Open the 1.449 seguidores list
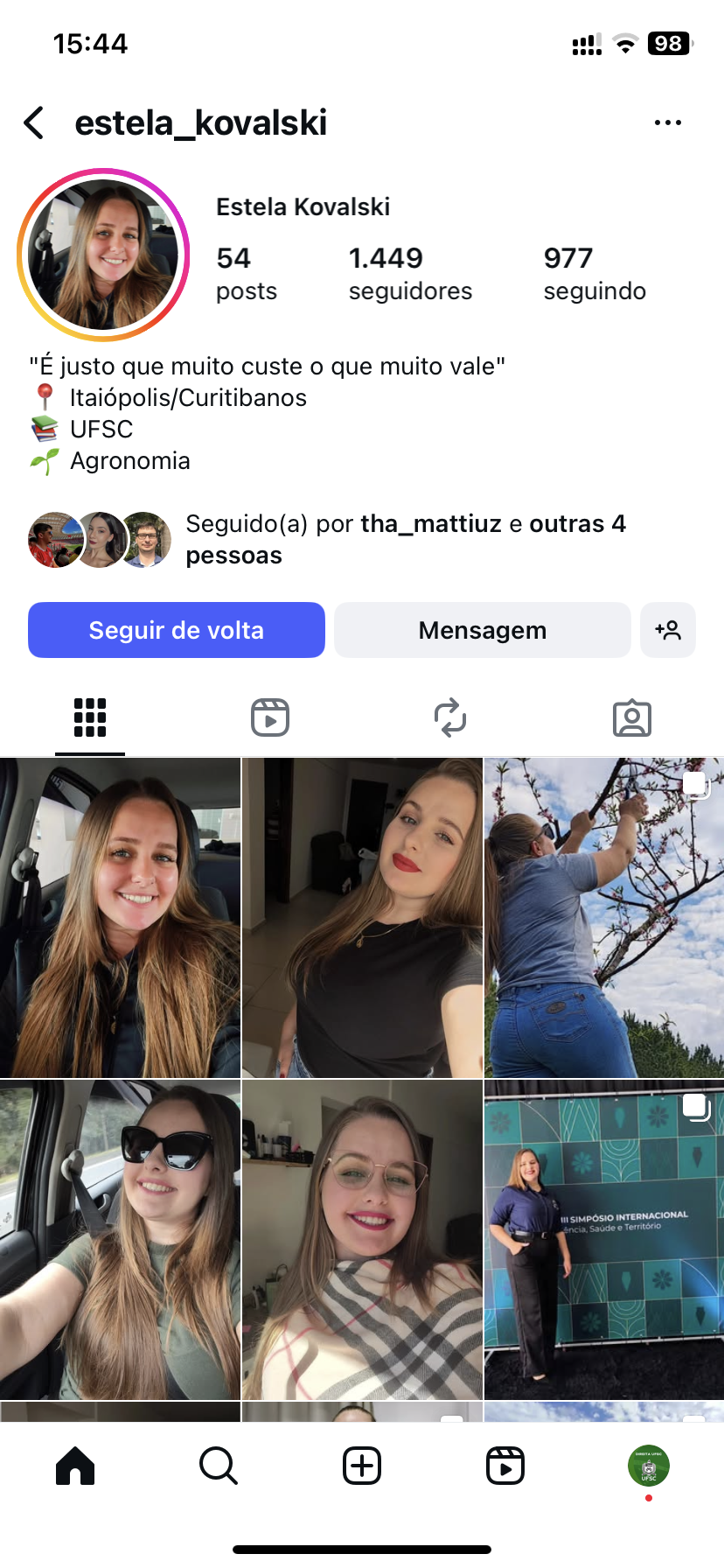Screen dimensions: 724x1568 click(409, 274)
